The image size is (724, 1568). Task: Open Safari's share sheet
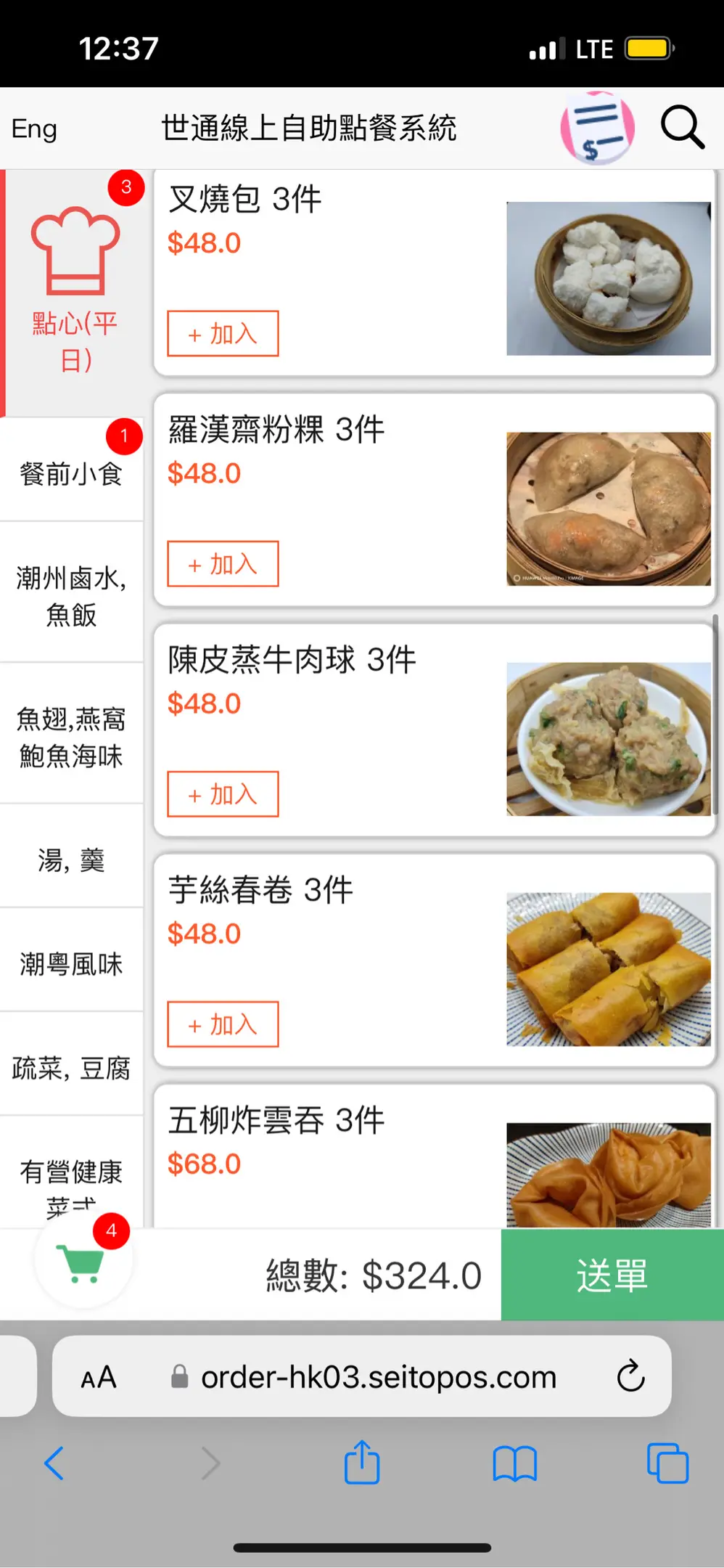pyautogui.click(x=362, y=1463)
